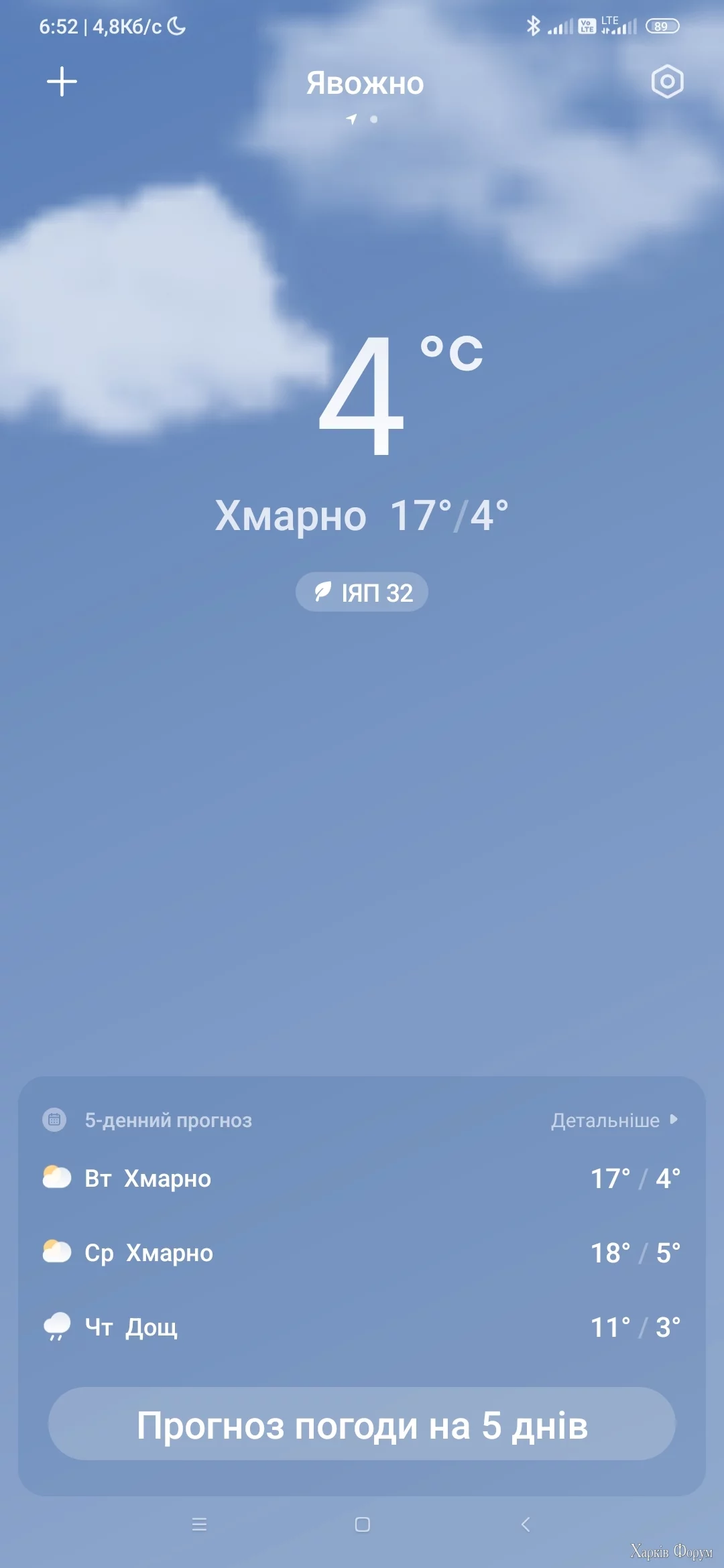Screen dimensions: 724x1568
Task: Open weather settings via the hexagon icon
Action: [x=667, y=82]
